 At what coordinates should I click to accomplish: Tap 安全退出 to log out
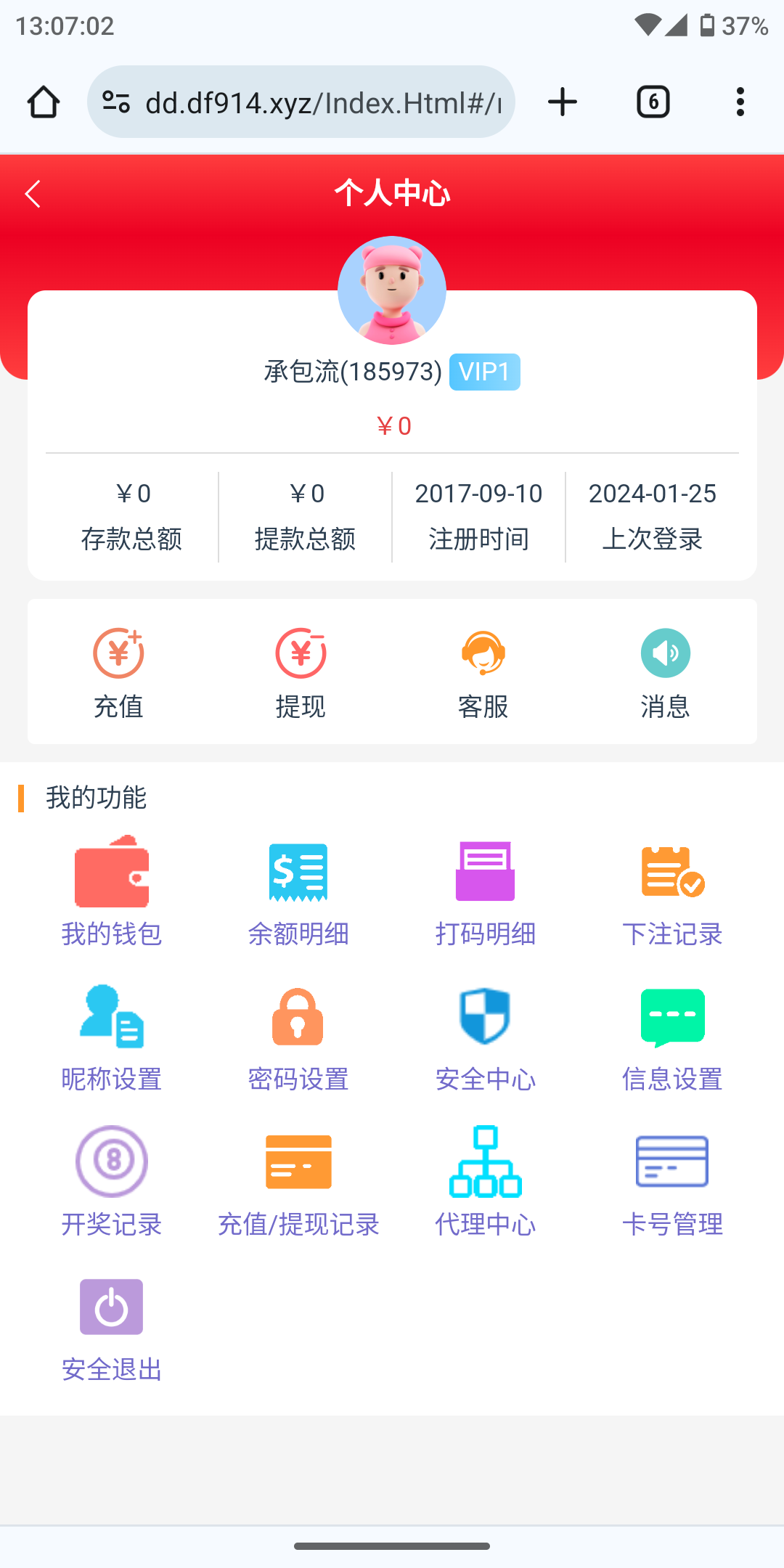(x=112, y=1329)
